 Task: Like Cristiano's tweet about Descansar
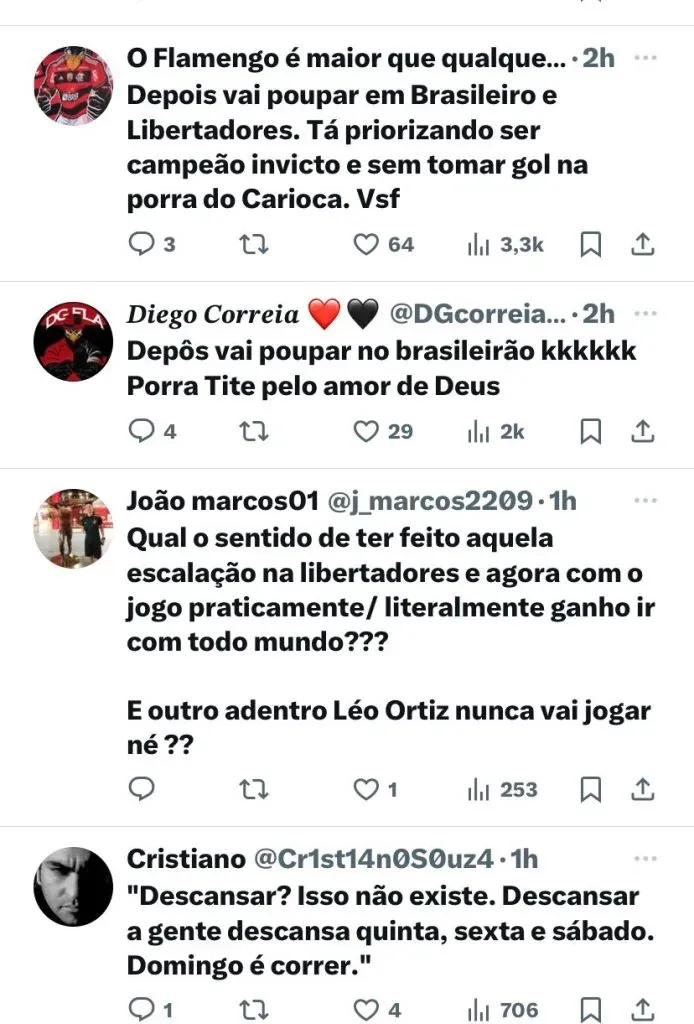tap(368, 1009)
